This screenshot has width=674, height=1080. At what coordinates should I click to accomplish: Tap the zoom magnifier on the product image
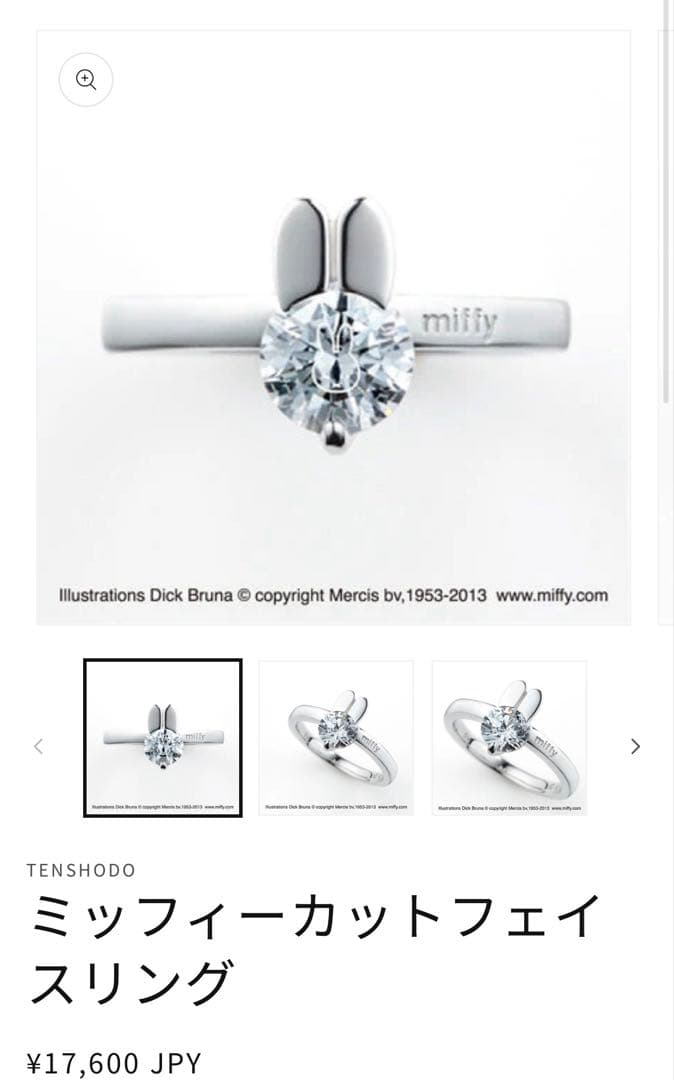[x=86, y=80]
